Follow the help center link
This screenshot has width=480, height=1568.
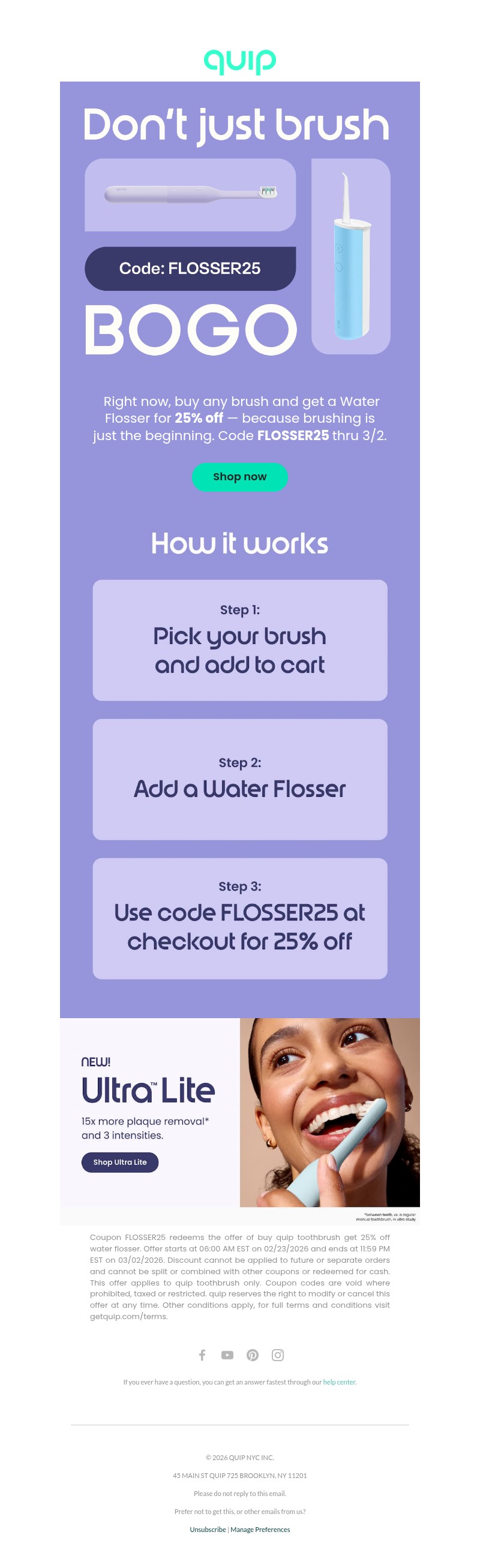tap(338, 1382)
